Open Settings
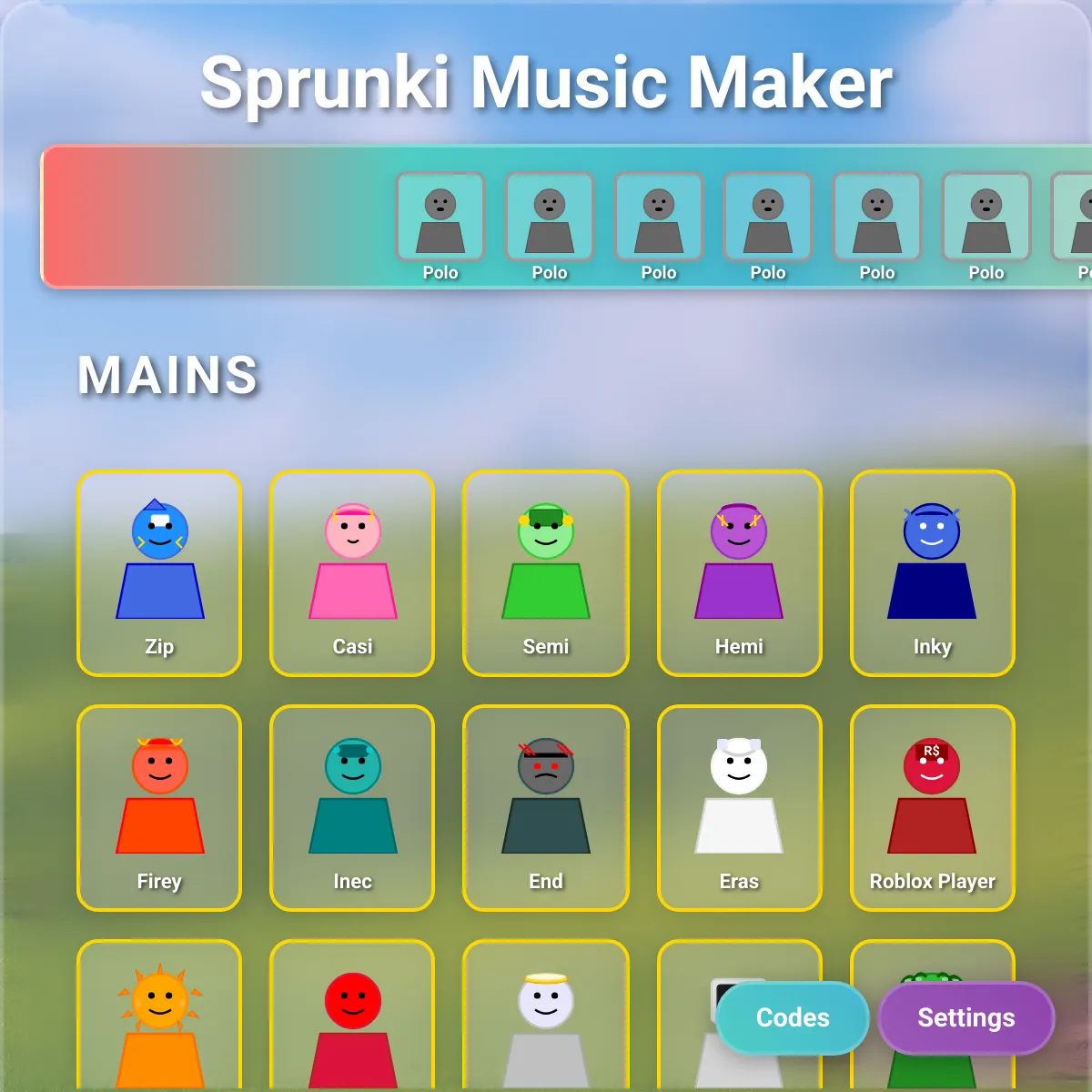This screenshot has width=1092, height=1092. [x=966, y=1017]
